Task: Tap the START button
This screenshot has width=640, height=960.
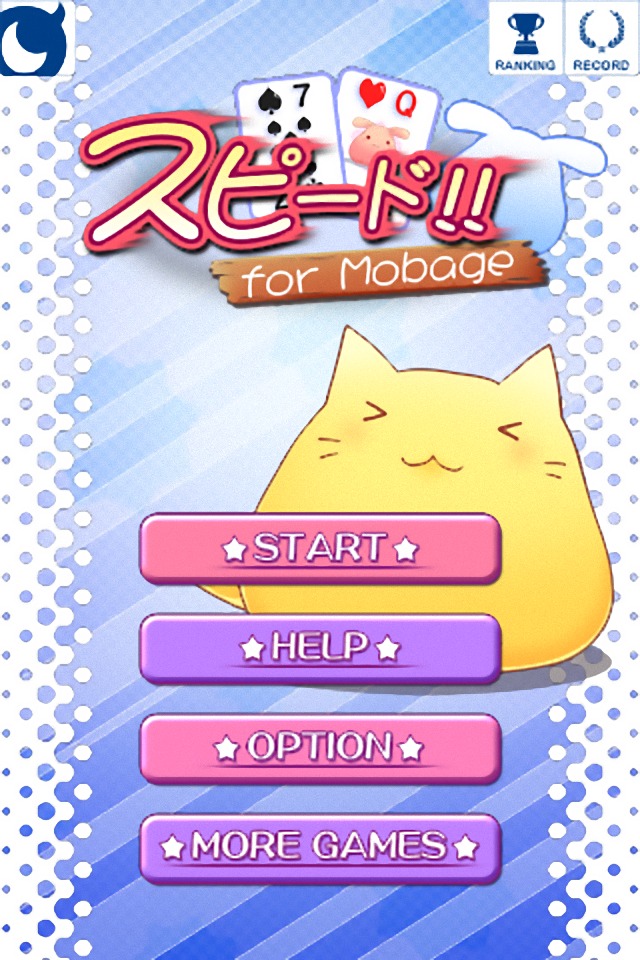Action: (319, 548)
